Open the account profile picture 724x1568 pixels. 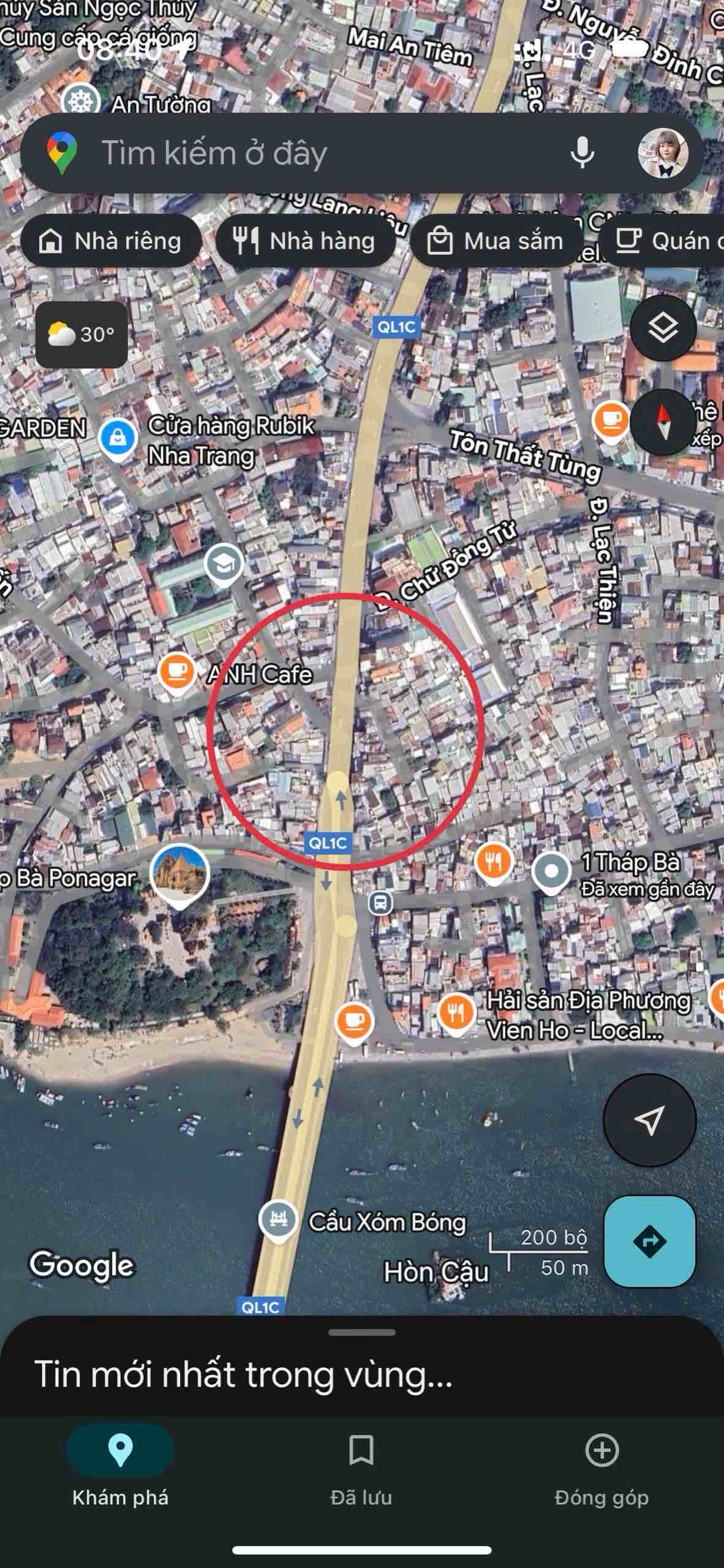pyautogui.click(x=663, y=153)
